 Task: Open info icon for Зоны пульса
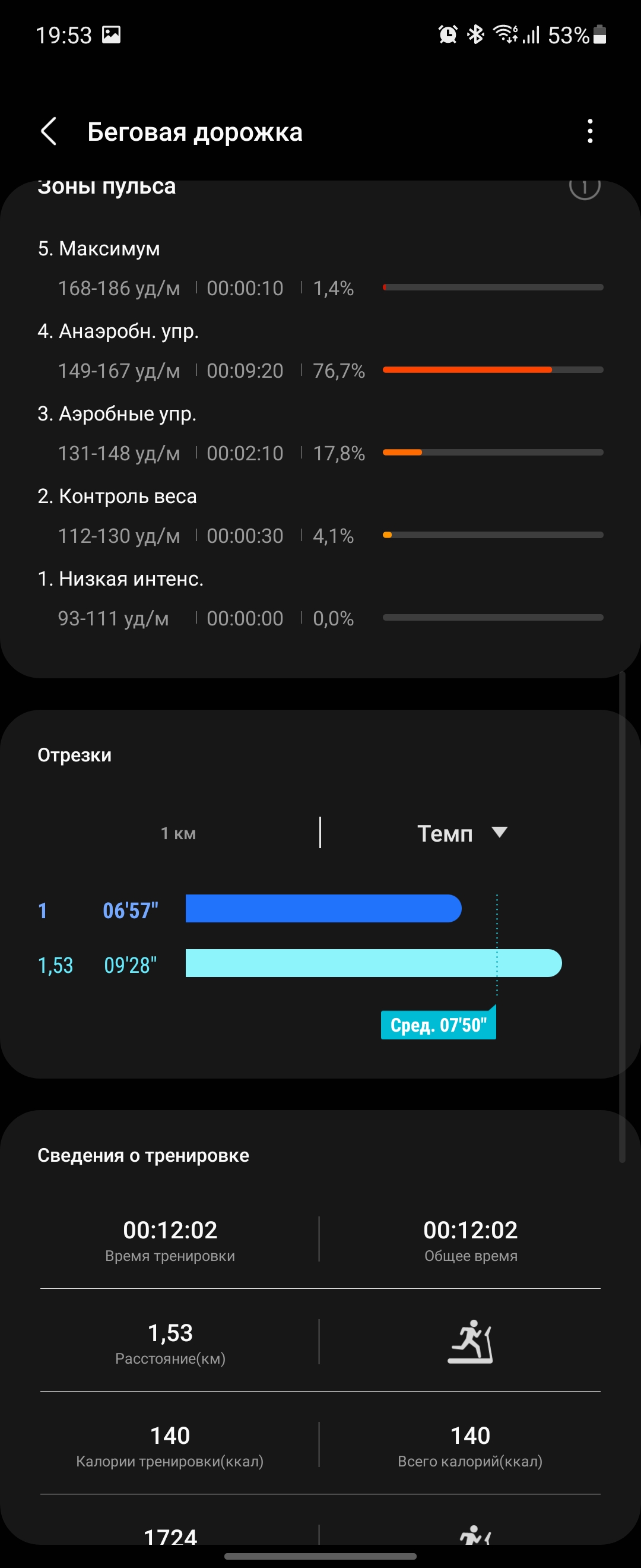click(x=585, y=187)
